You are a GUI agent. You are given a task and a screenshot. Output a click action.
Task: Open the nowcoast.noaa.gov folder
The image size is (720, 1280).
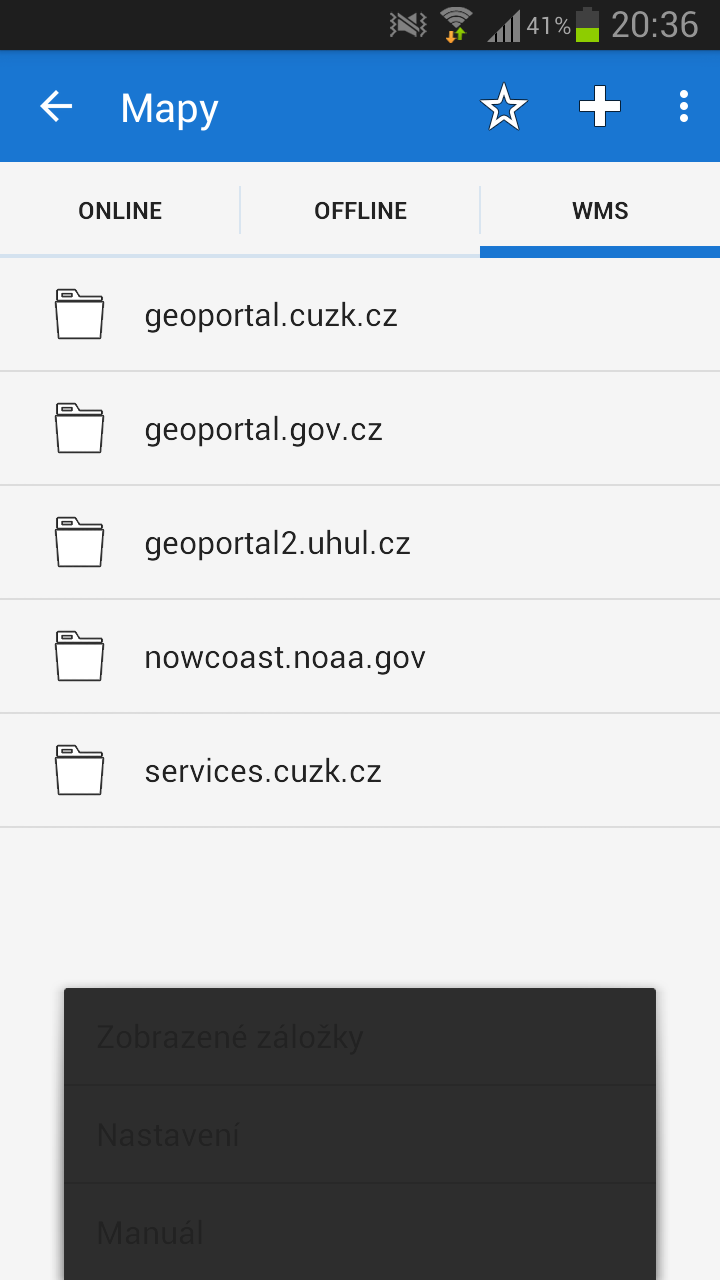[285, 657]
